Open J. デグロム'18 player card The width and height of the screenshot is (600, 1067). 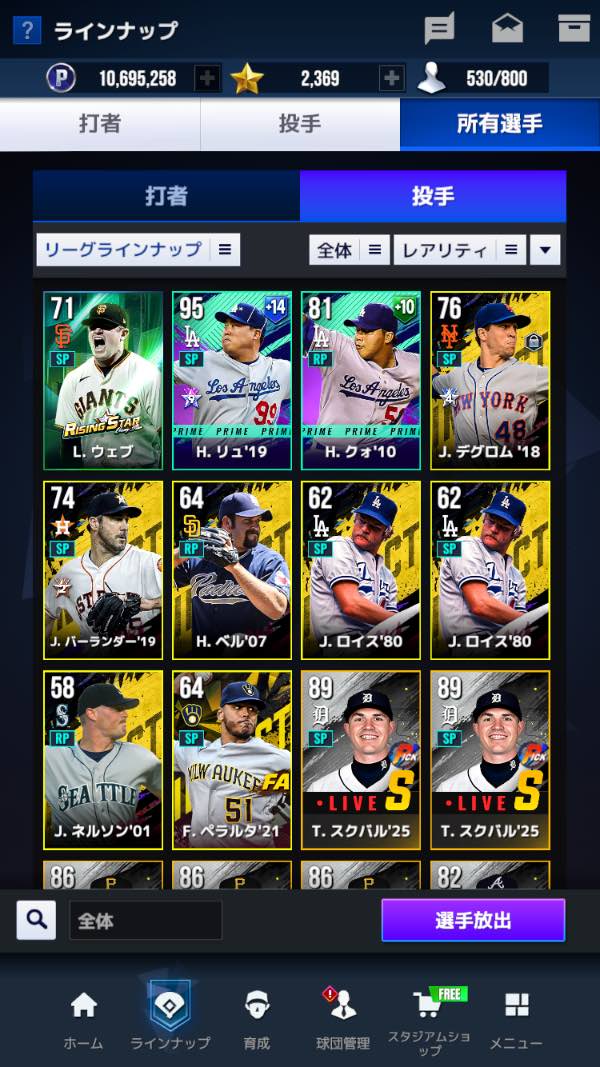point(490,380)
